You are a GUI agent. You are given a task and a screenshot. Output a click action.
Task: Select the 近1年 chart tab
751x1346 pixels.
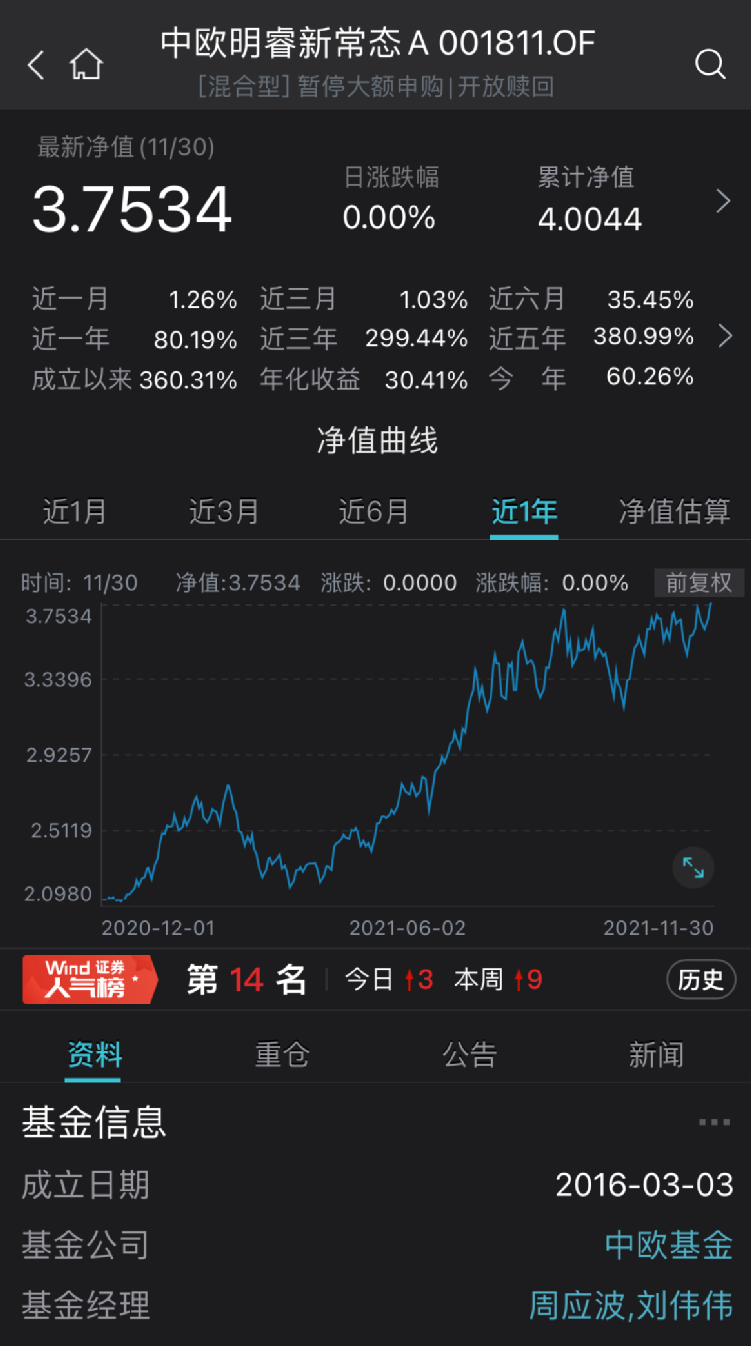(524, 512)
